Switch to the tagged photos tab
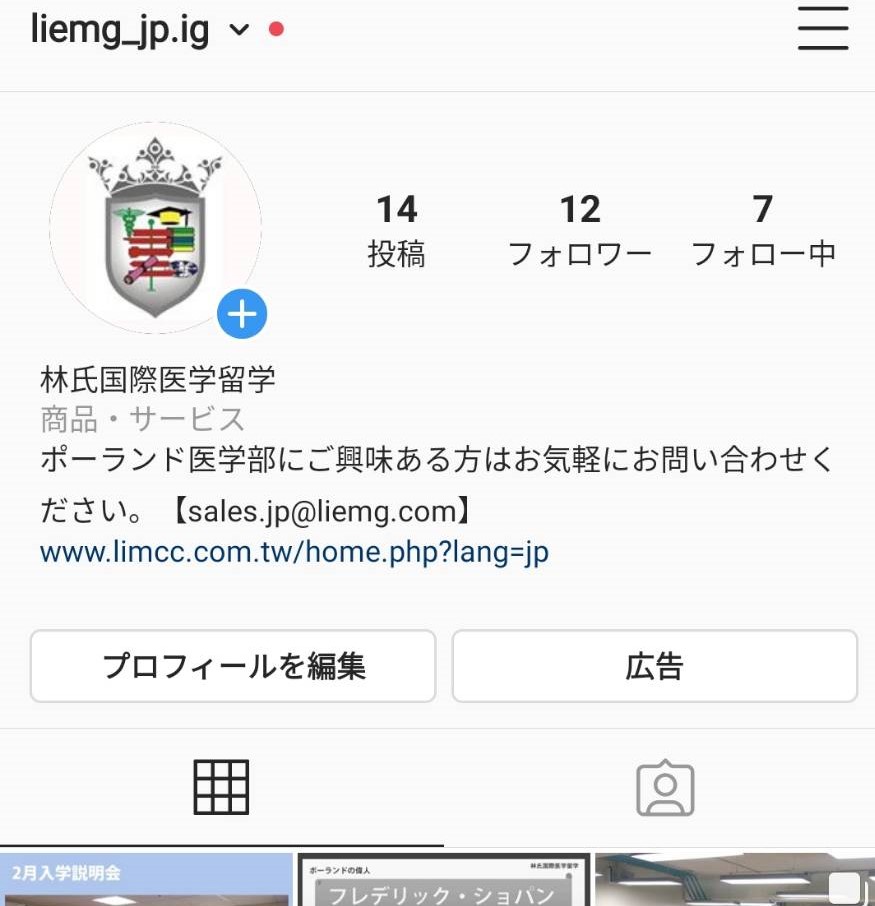The width and height of the screenshot is (875, 906). tap(665, 788)
